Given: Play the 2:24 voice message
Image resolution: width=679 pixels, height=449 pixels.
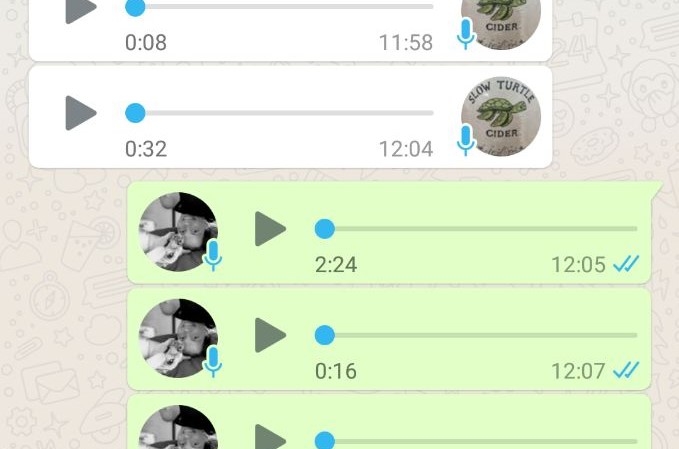Looking at the screenshot, I should (x=270, y=229).
